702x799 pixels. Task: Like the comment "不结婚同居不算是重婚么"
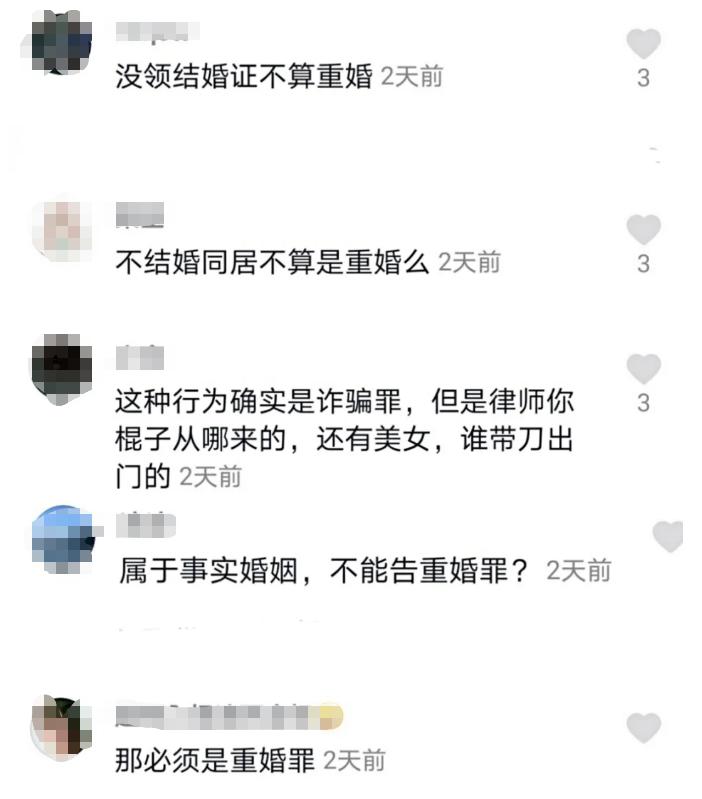643,229
